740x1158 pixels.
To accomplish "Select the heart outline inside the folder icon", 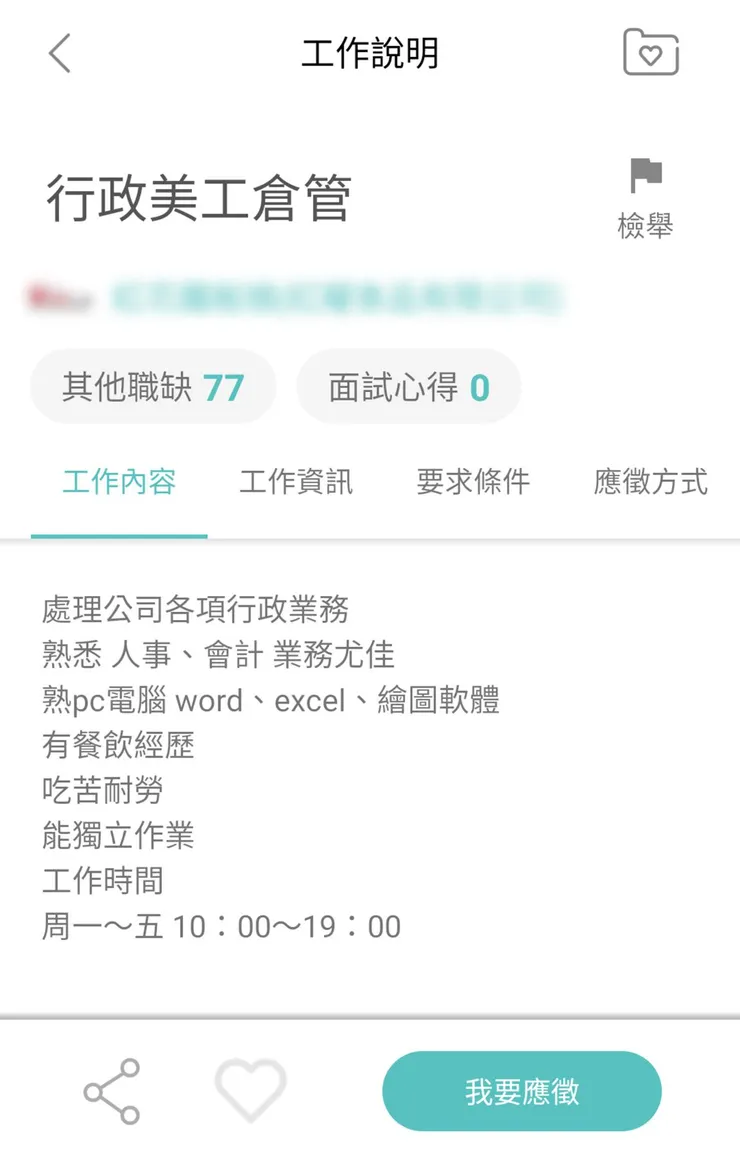I will point(651,57).
